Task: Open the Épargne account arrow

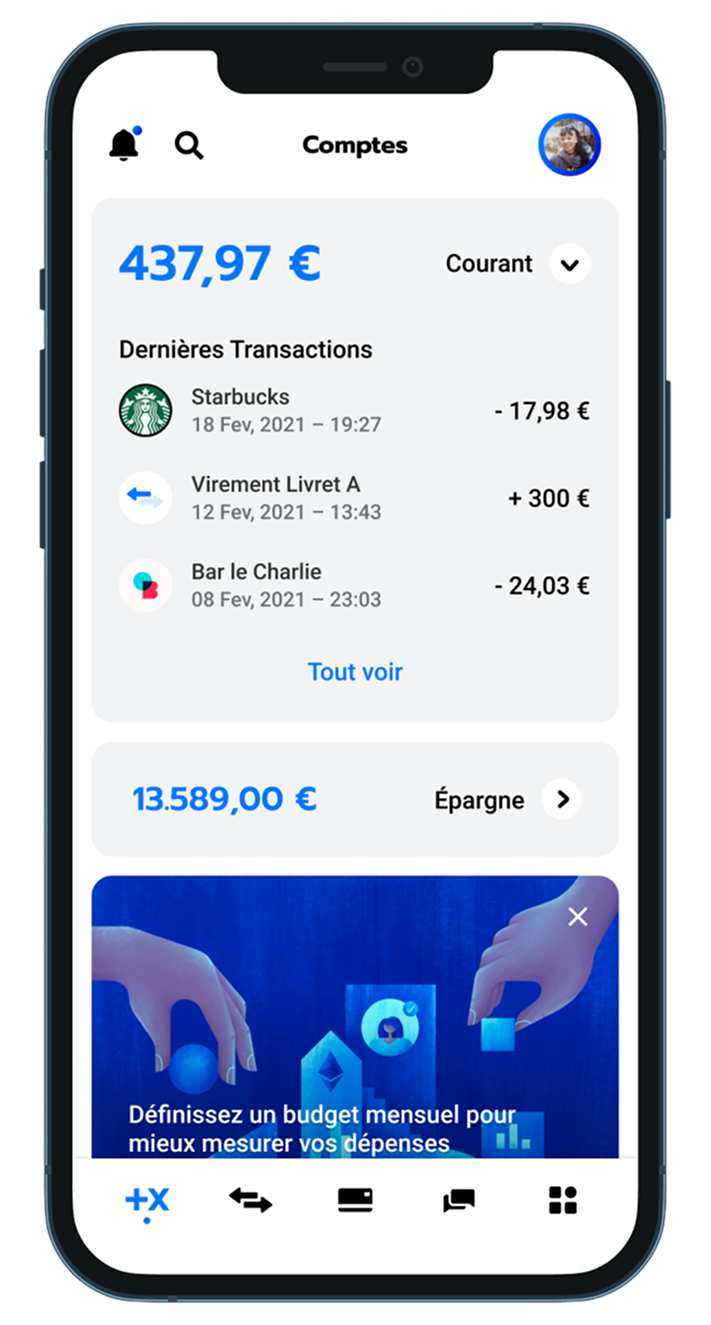Action: pos(562,799)
